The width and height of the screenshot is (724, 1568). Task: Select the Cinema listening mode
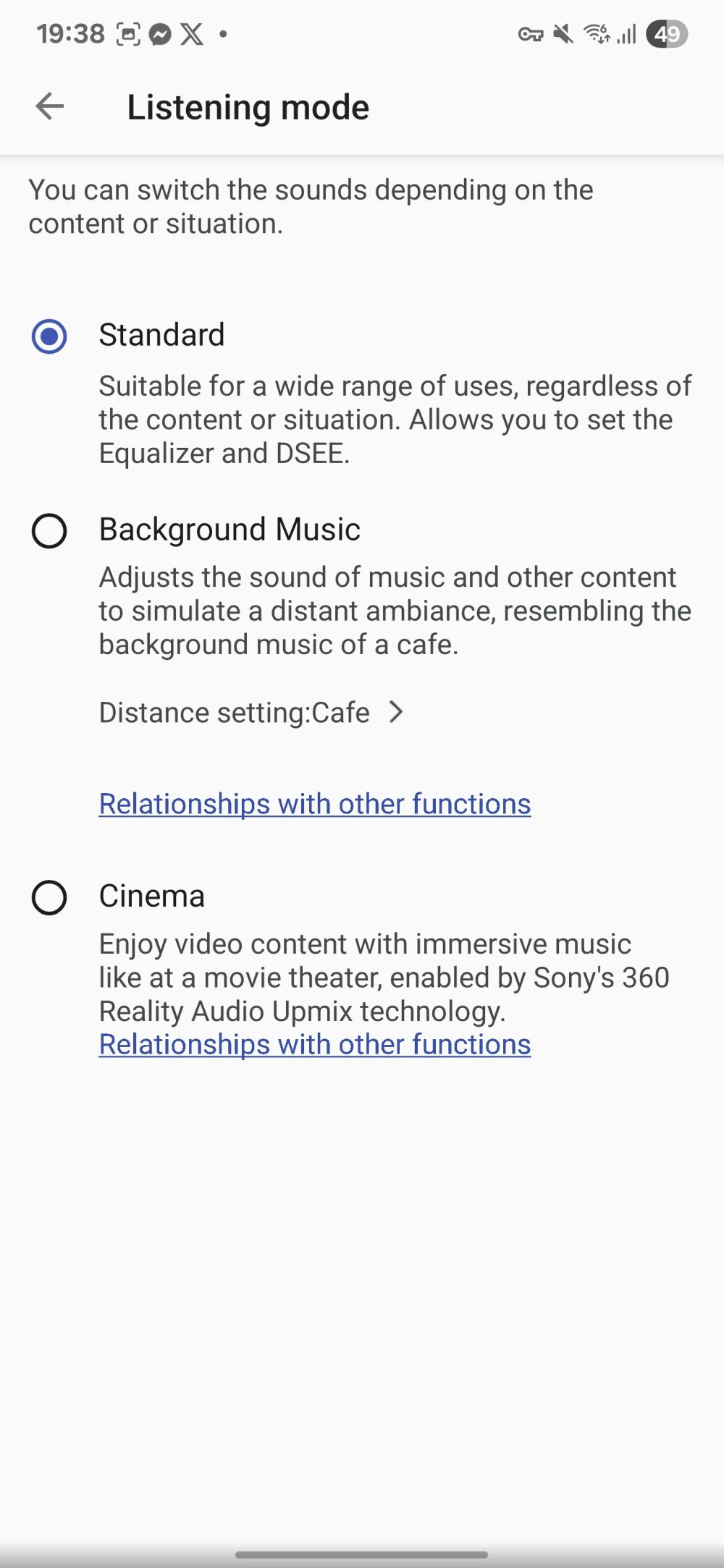click(49, 898)
